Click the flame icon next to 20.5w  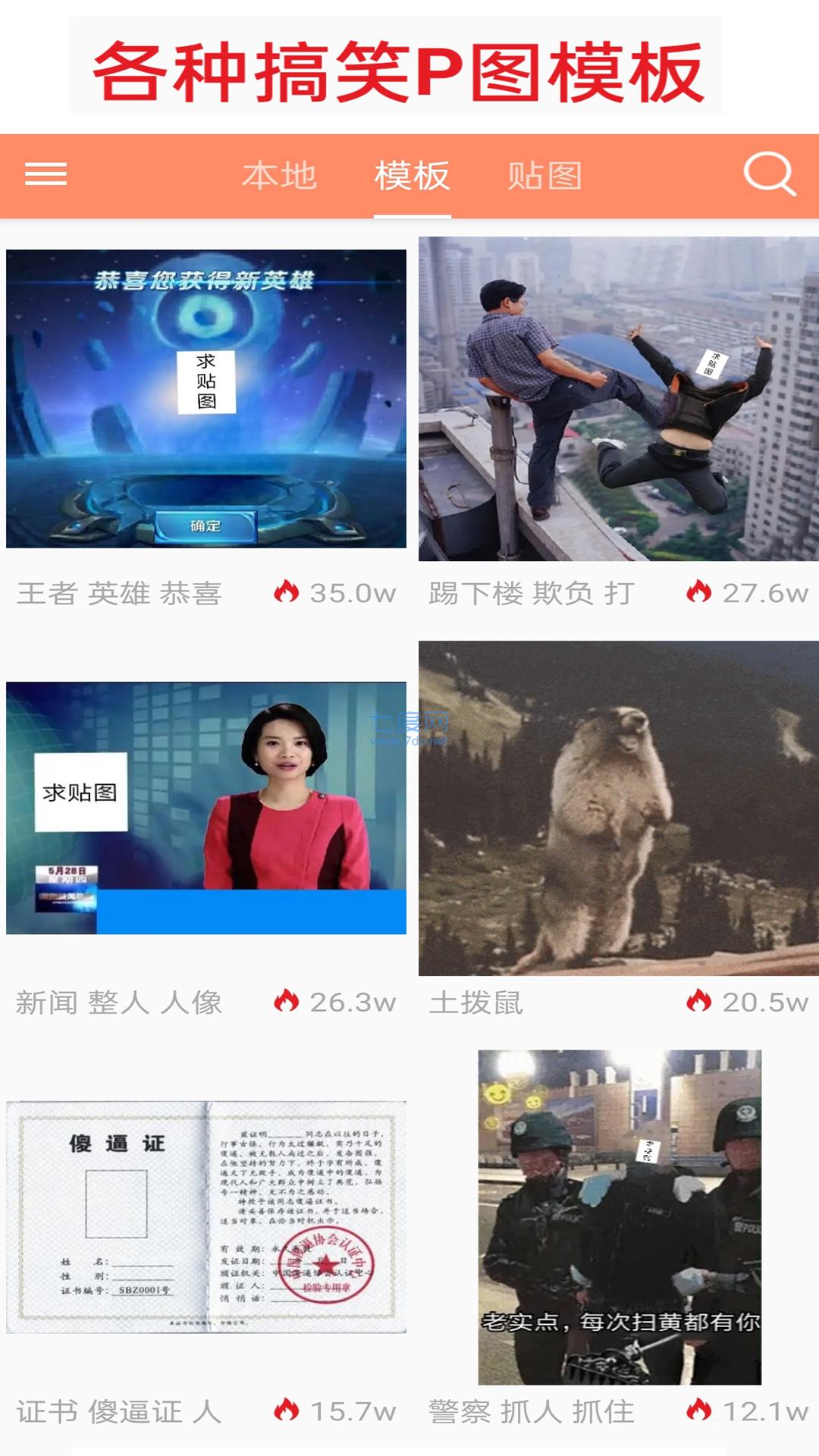pos(700,1003)
